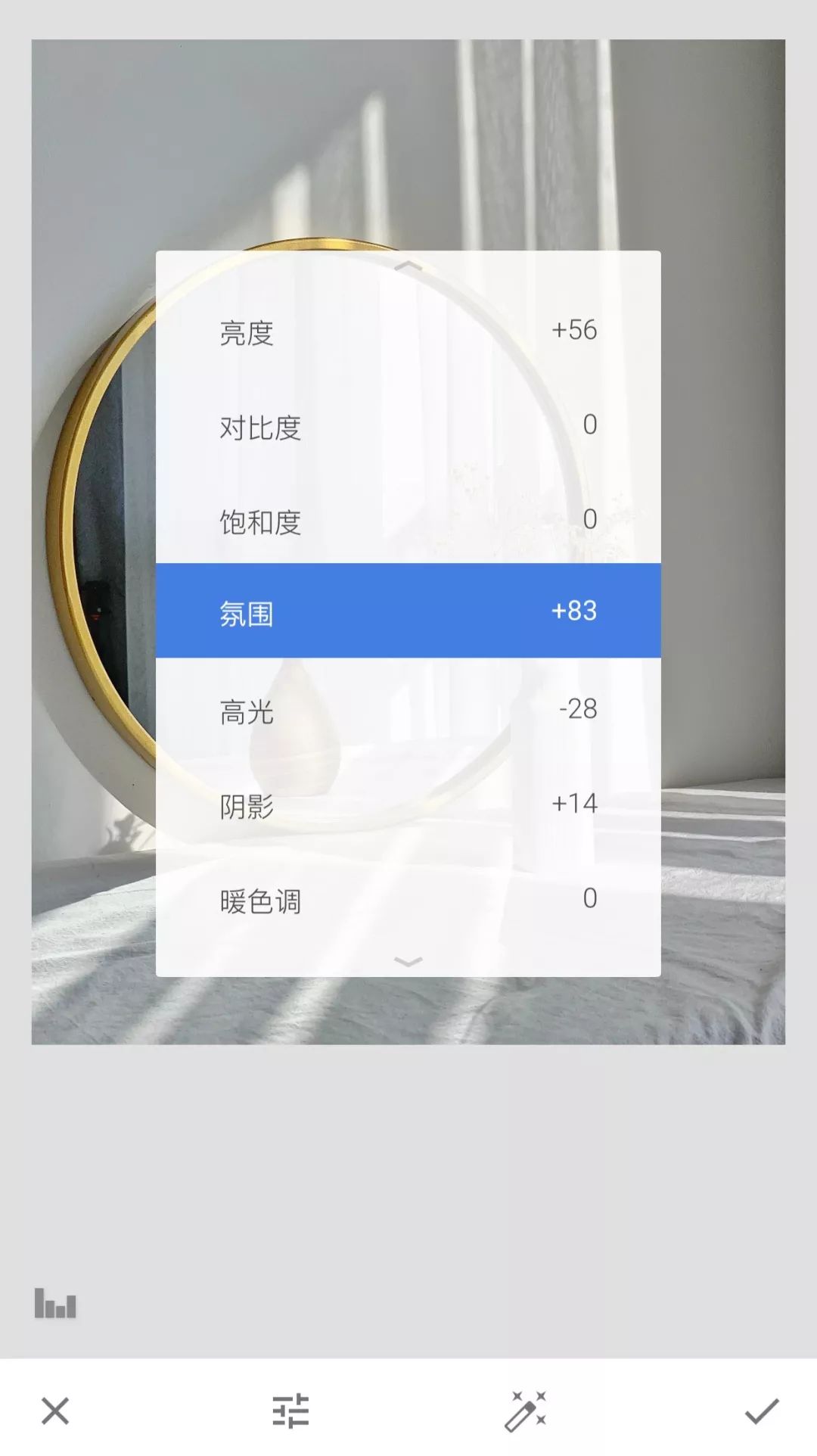Show the histogram icon
The image size is (817, 1456).
coord(55,1303)
